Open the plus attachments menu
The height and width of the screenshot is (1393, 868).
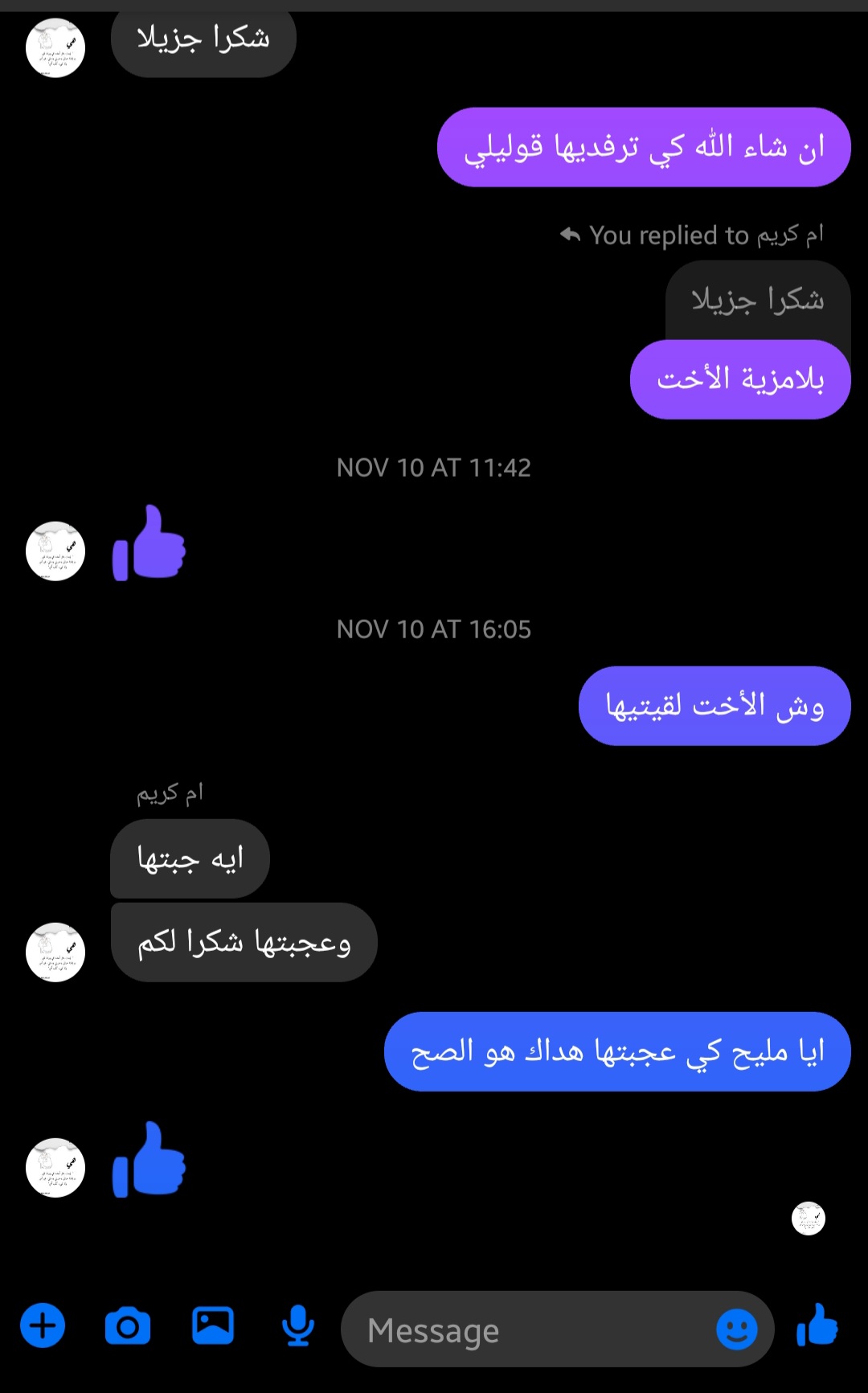pos(43,1325)
